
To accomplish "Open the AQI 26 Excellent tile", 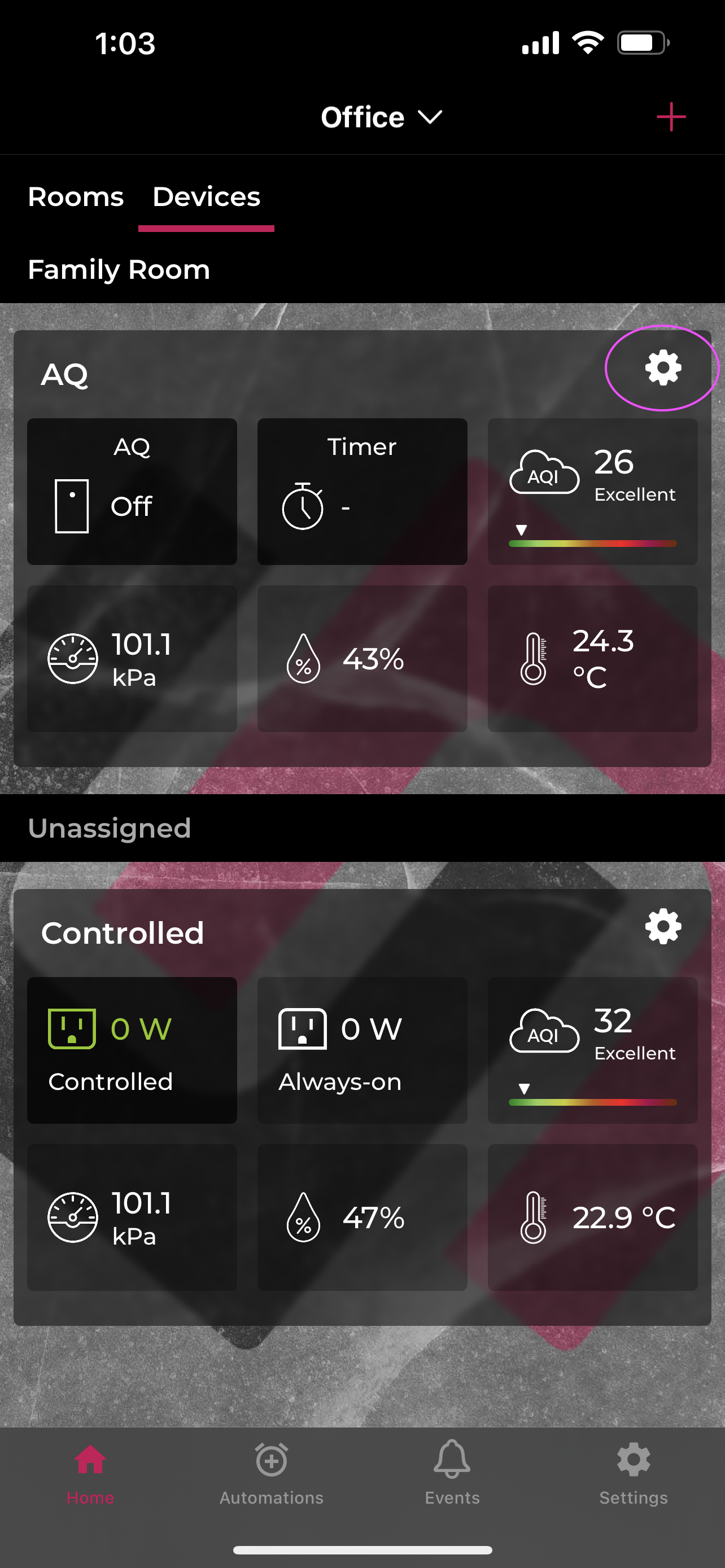I will pyautogui.click(x=592, y=491).
